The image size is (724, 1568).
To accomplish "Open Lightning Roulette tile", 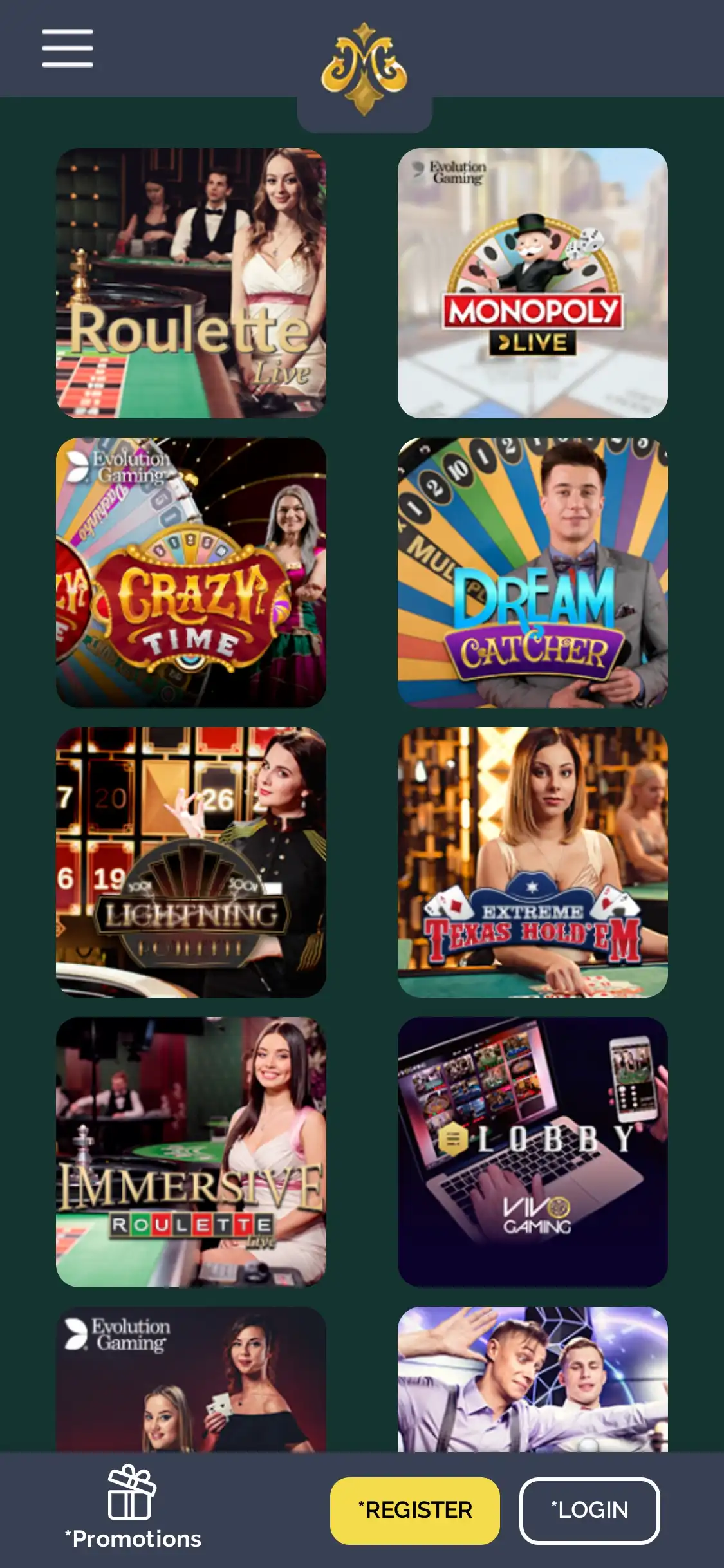I will click(x=191, y=863).
